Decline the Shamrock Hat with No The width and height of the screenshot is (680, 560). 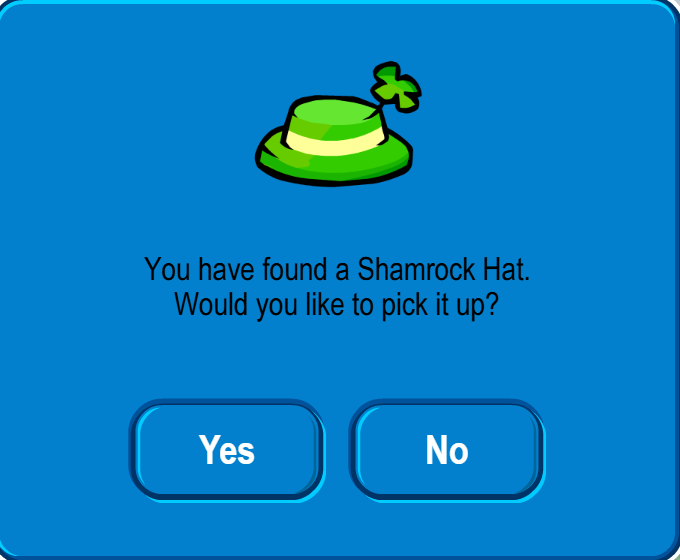point(446,450)
